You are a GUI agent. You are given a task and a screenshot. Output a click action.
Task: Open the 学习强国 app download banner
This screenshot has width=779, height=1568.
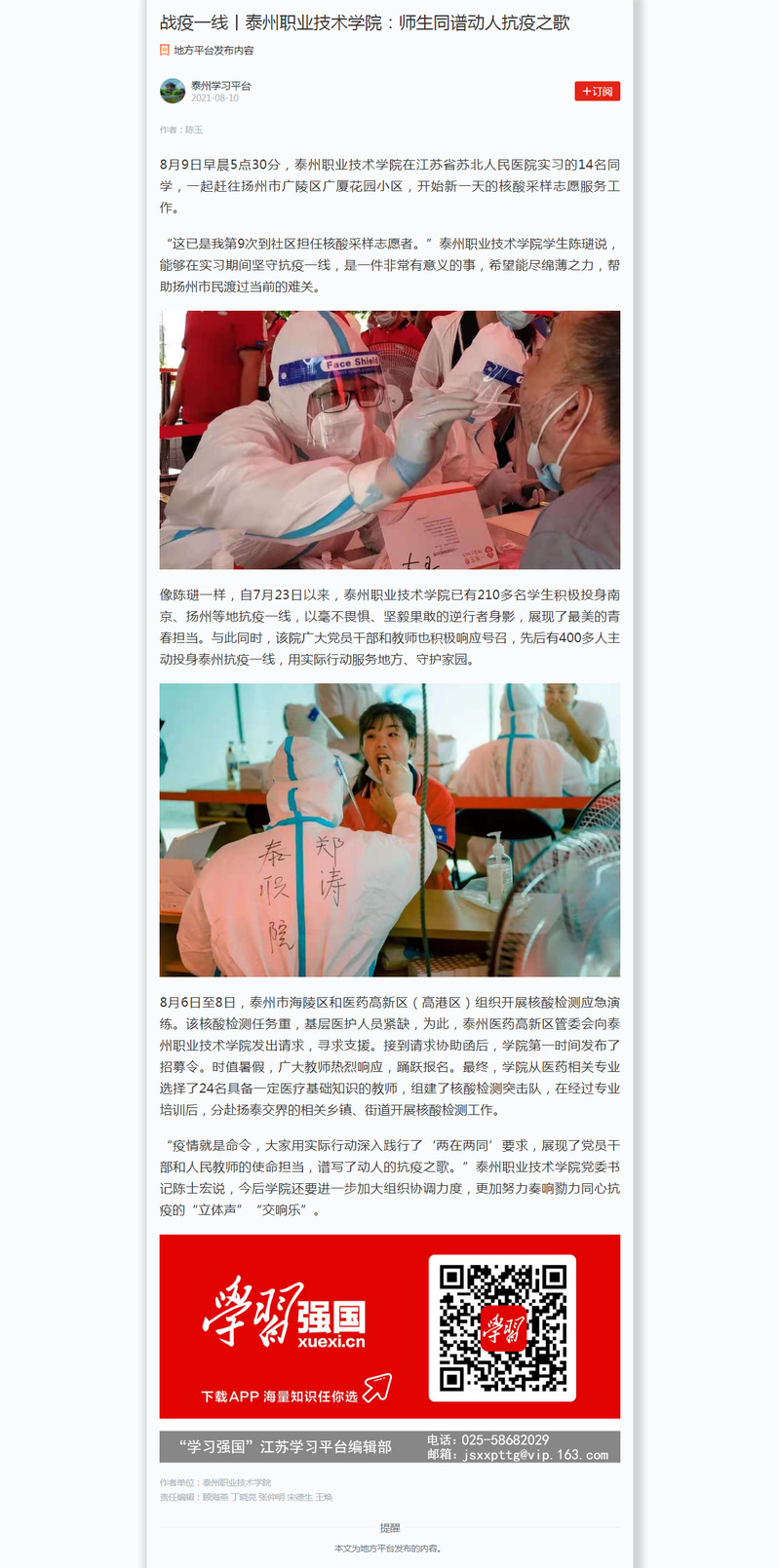coord(389,1325)
